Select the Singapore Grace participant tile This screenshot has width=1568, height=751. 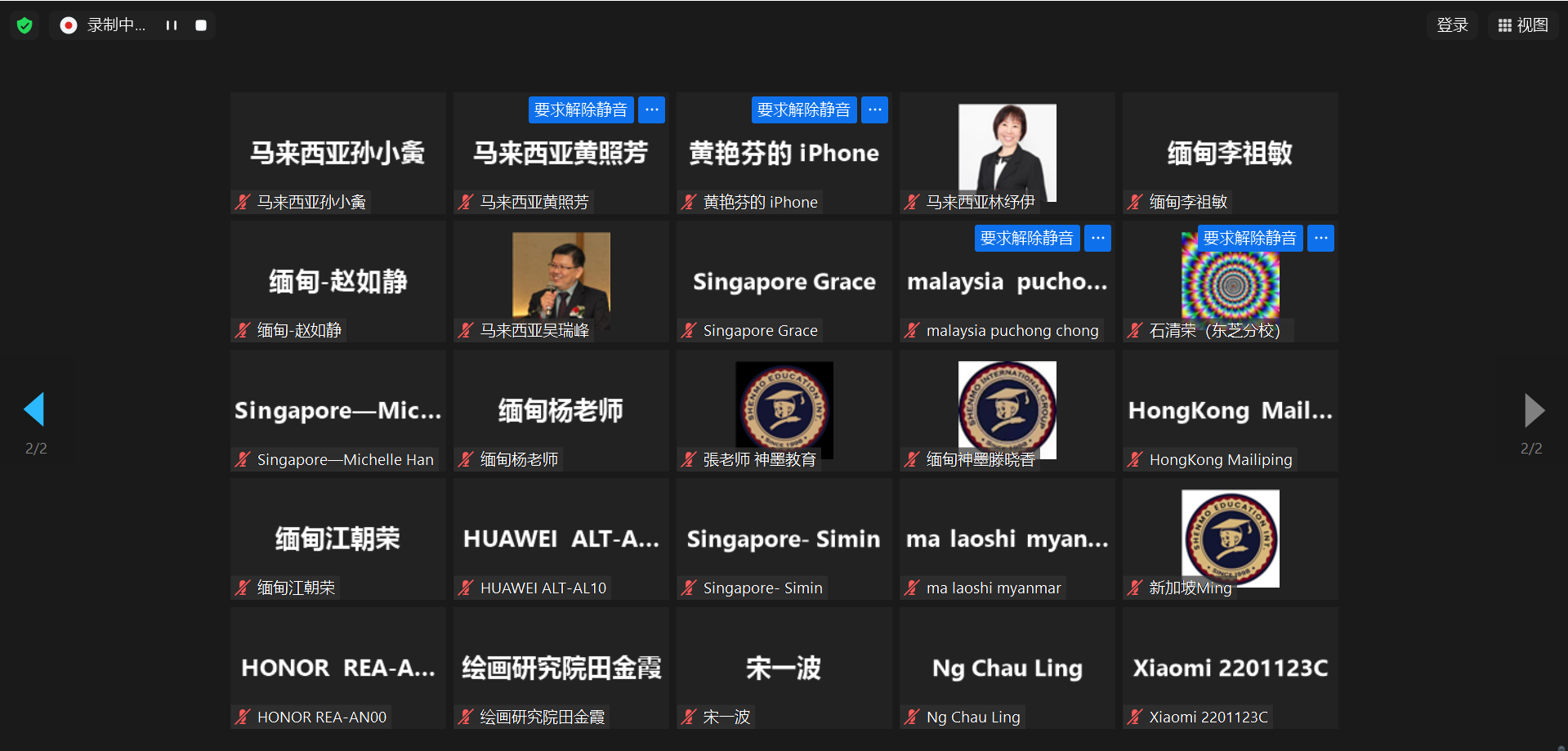(x=784, y=282)
